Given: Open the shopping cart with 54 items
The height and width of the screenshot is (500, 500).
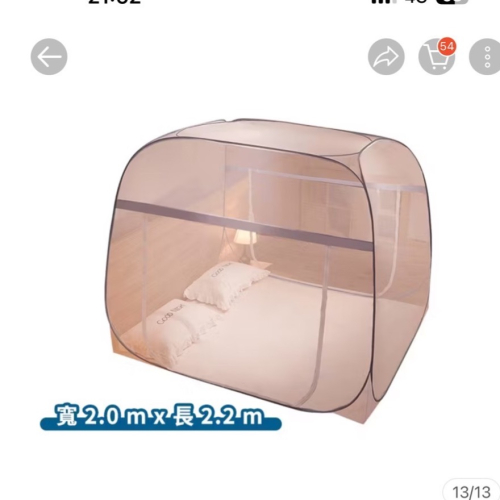Looking at the screenshot, I should point(437,57).
